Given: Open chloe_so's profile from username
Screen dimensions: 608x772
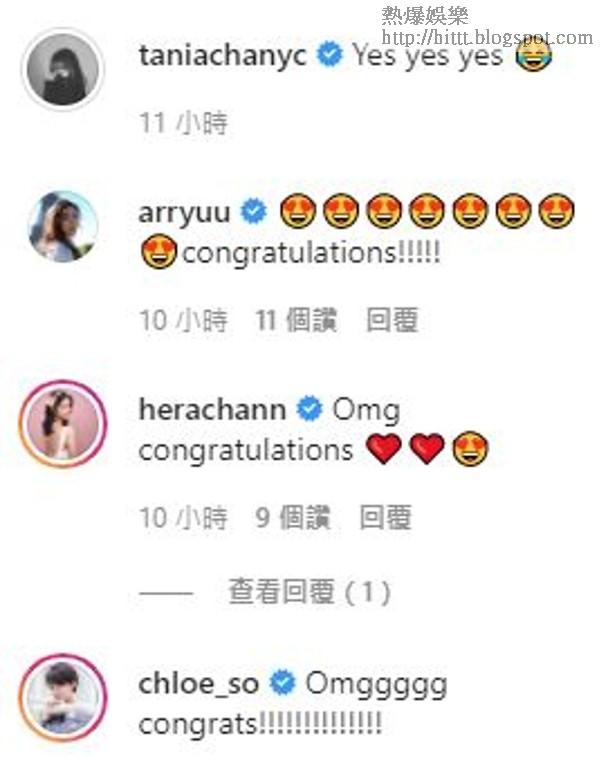Looking at the screenshot, I should 198,683.
